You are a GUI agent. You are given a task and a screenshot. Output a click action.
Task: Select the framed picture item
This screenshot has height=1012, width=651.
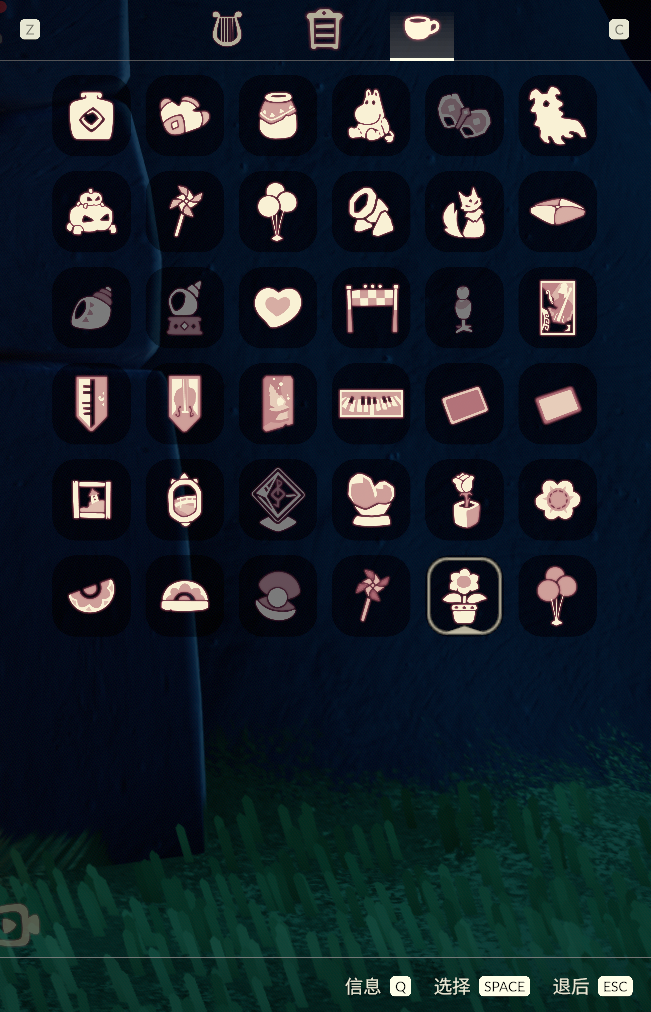pyautogui.click(x=91, y=500)
